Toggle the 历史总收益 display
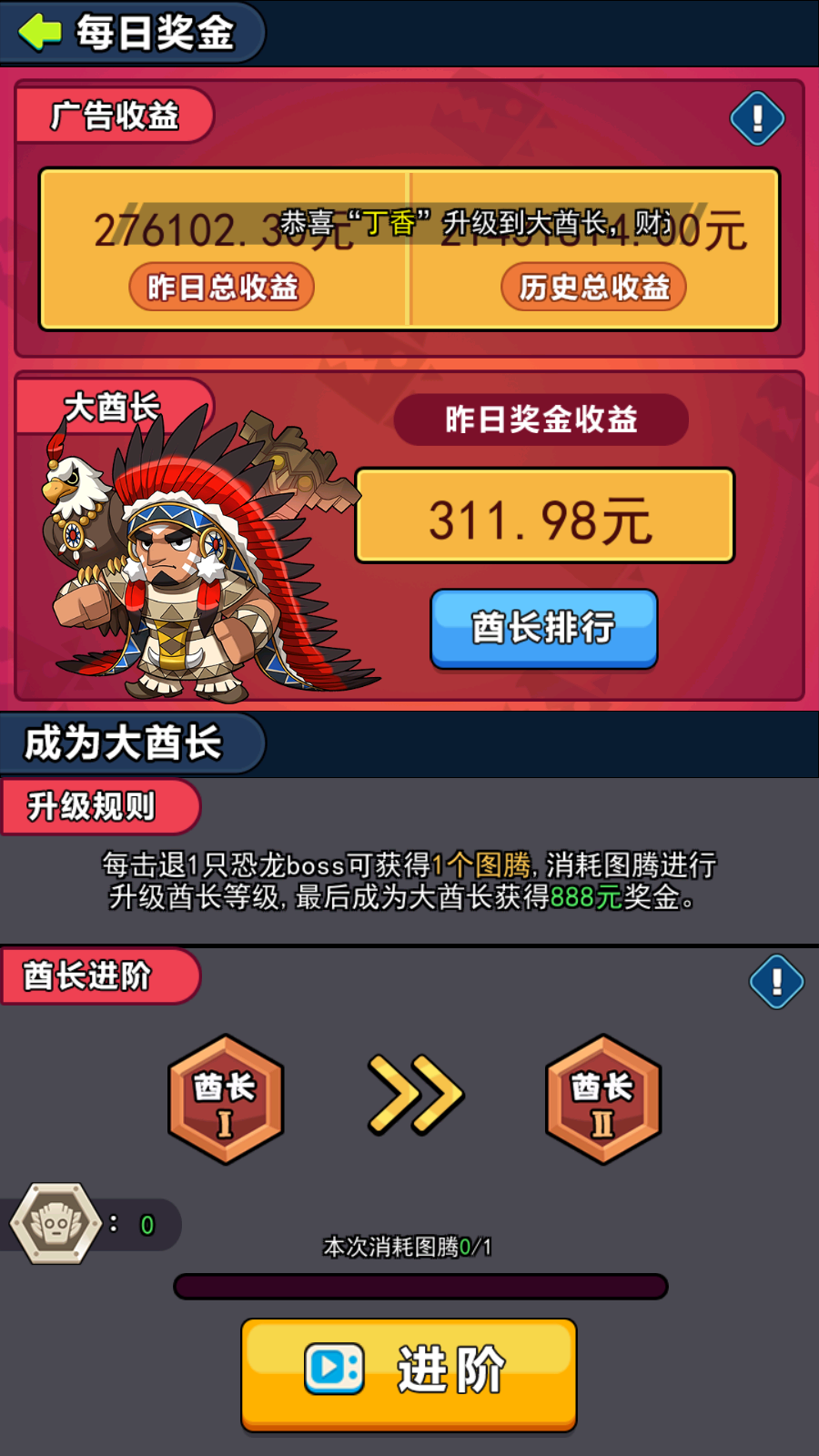The image size is (819, 1456). 592,287
